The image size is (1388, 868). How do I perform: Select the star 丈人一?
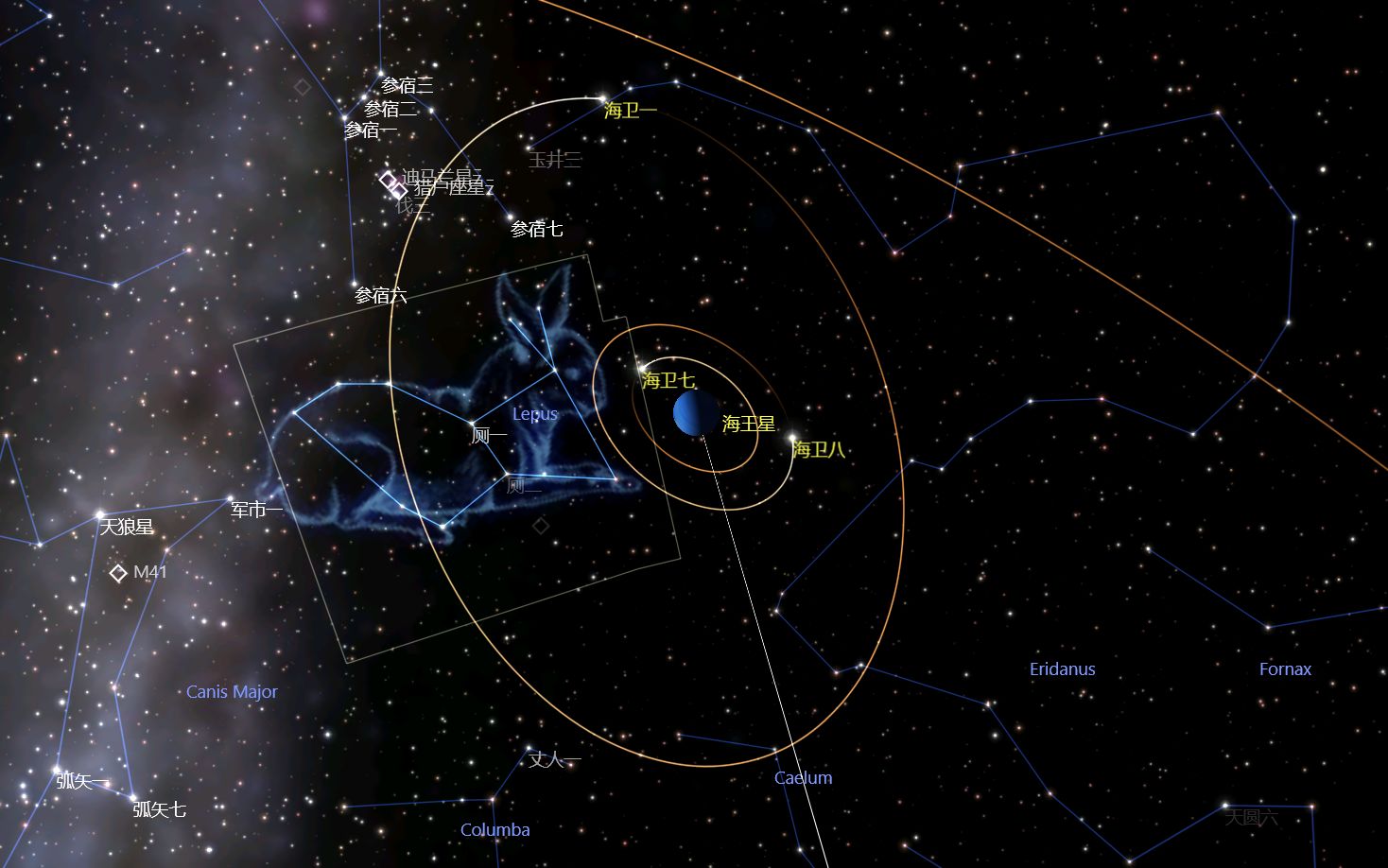[529, 750]
